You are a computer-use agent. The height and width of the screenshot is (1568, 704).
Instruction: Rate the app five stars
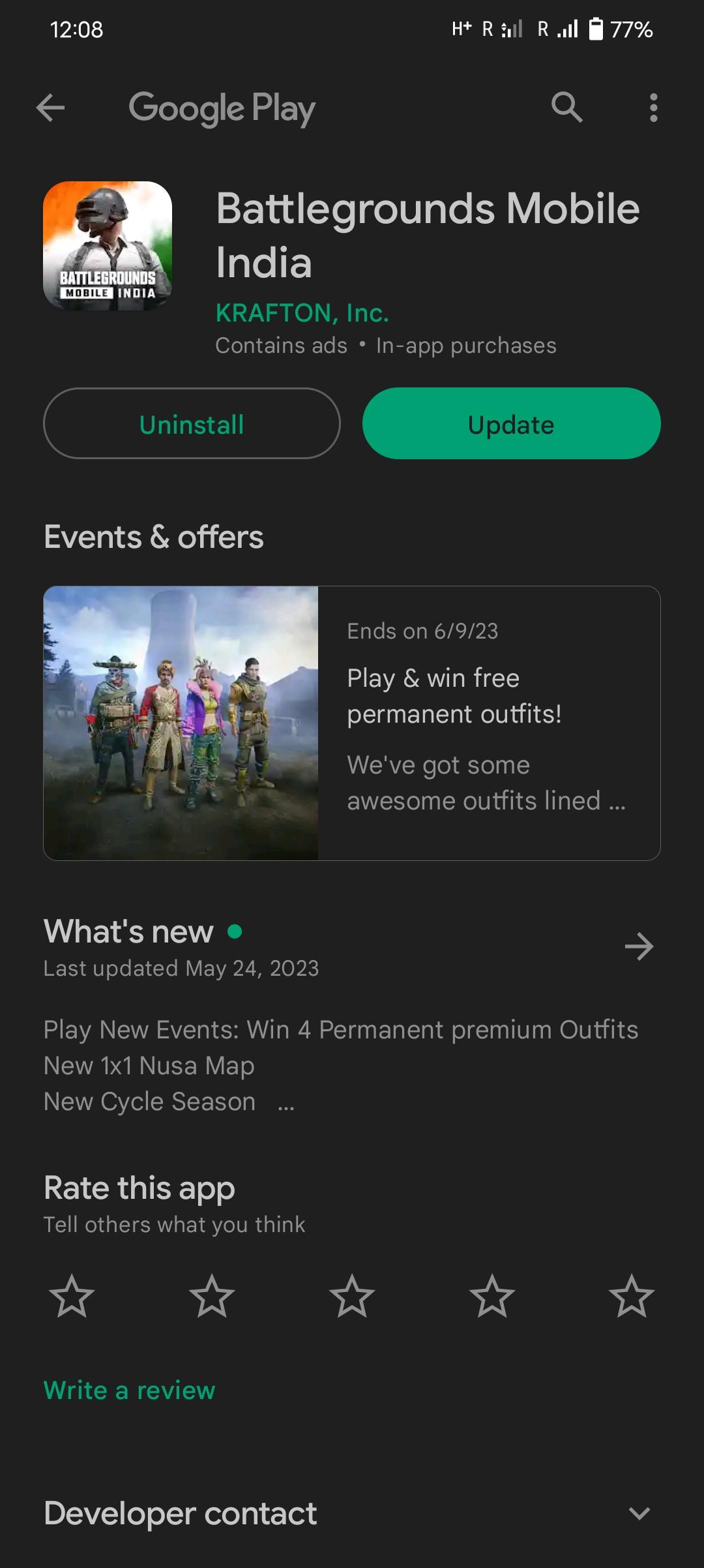coord(631,1296)
